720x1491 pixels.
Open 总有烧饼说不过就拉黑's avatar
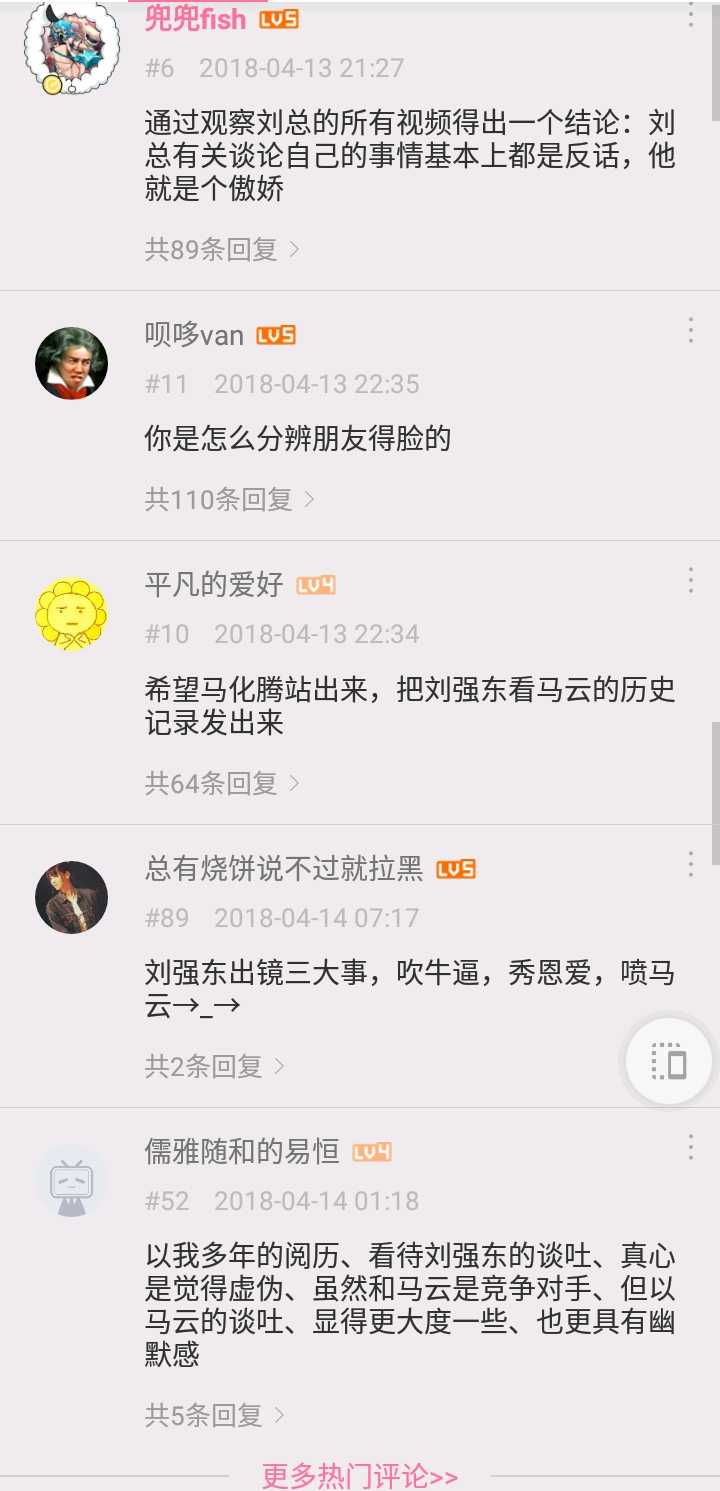[71, 897]
